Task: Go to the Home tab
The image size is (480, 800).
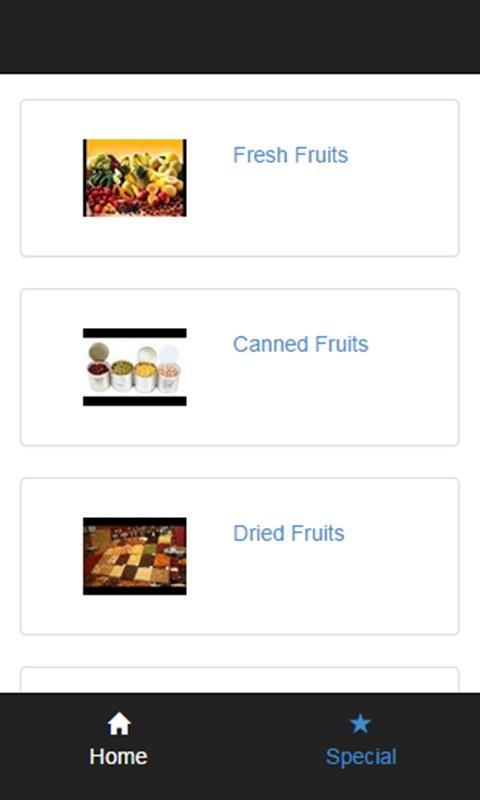Action: [x=118, y=740]
